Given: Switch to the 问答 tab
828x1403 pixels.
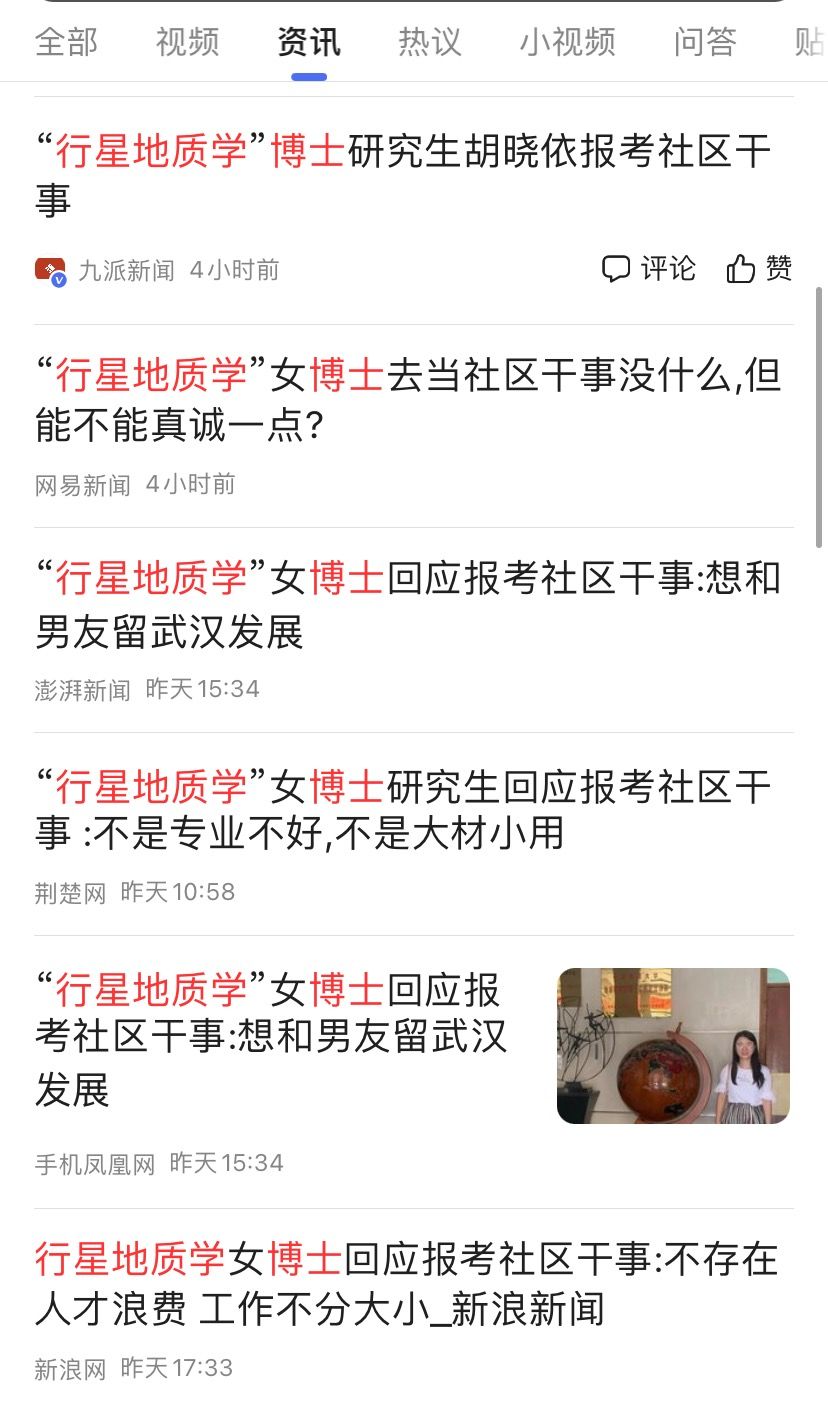Looking at the screenshot, I should pyautogui.click(x=705, y=42).
